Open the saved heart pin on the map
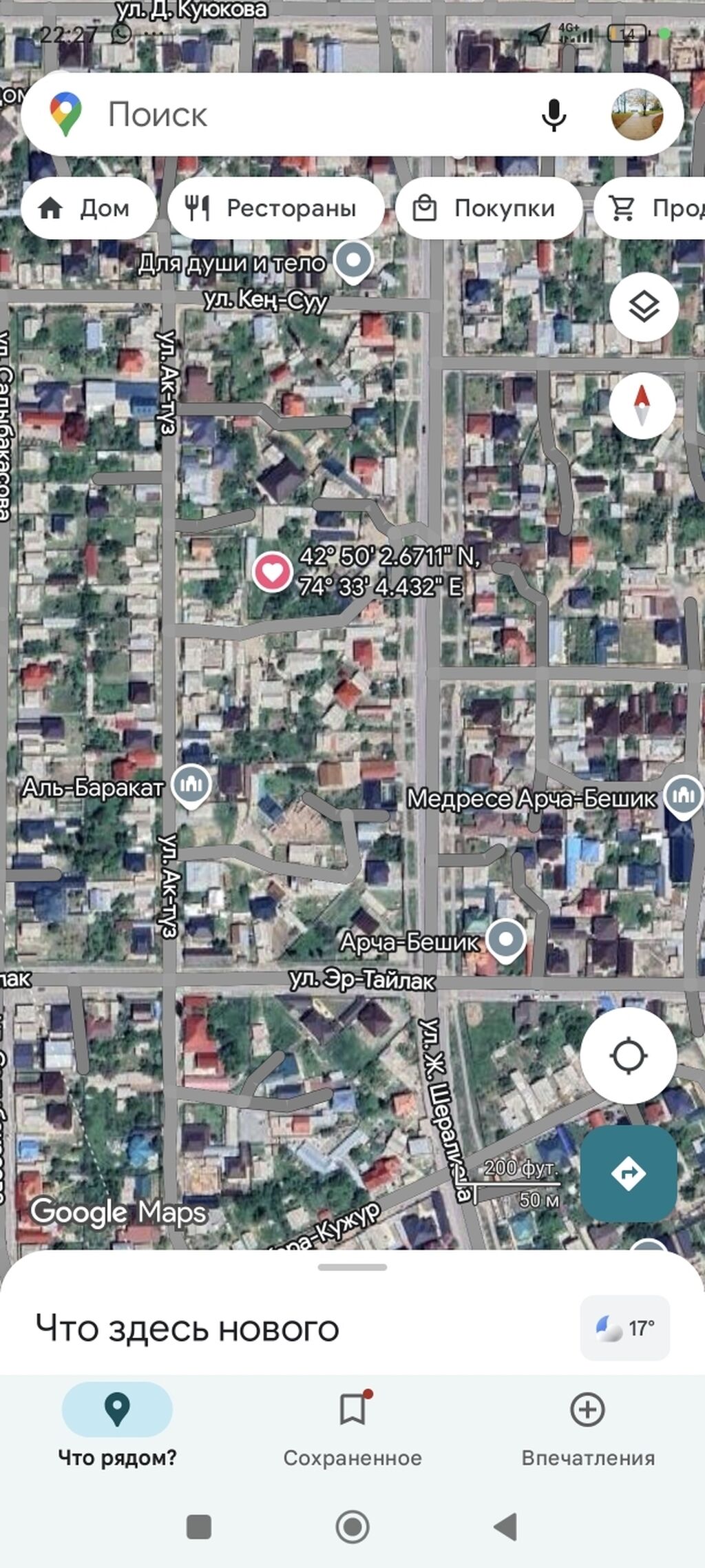The width and height of the screenshot is (705, 1568). click(x=272, y=572)
